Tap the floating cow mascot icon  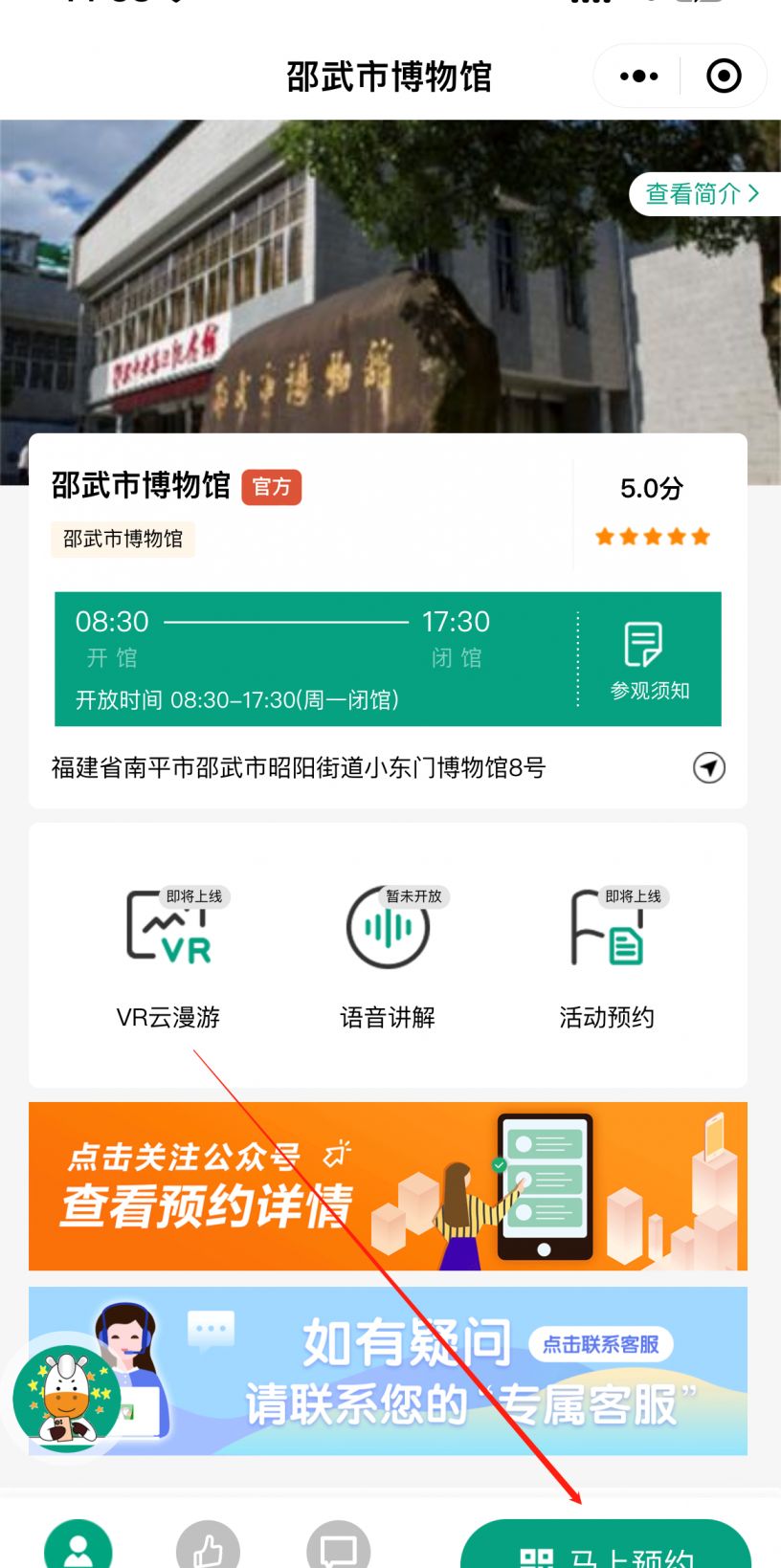click(67, 1397)
